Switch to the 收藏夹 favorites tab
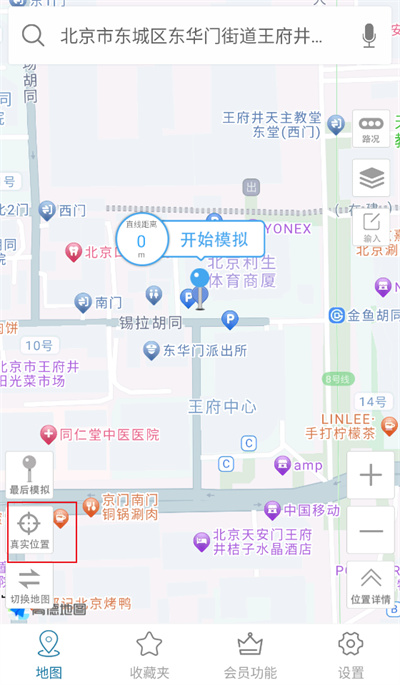This screenshot has height=685, width=400. pyautogui.click(x=149, y=654)
